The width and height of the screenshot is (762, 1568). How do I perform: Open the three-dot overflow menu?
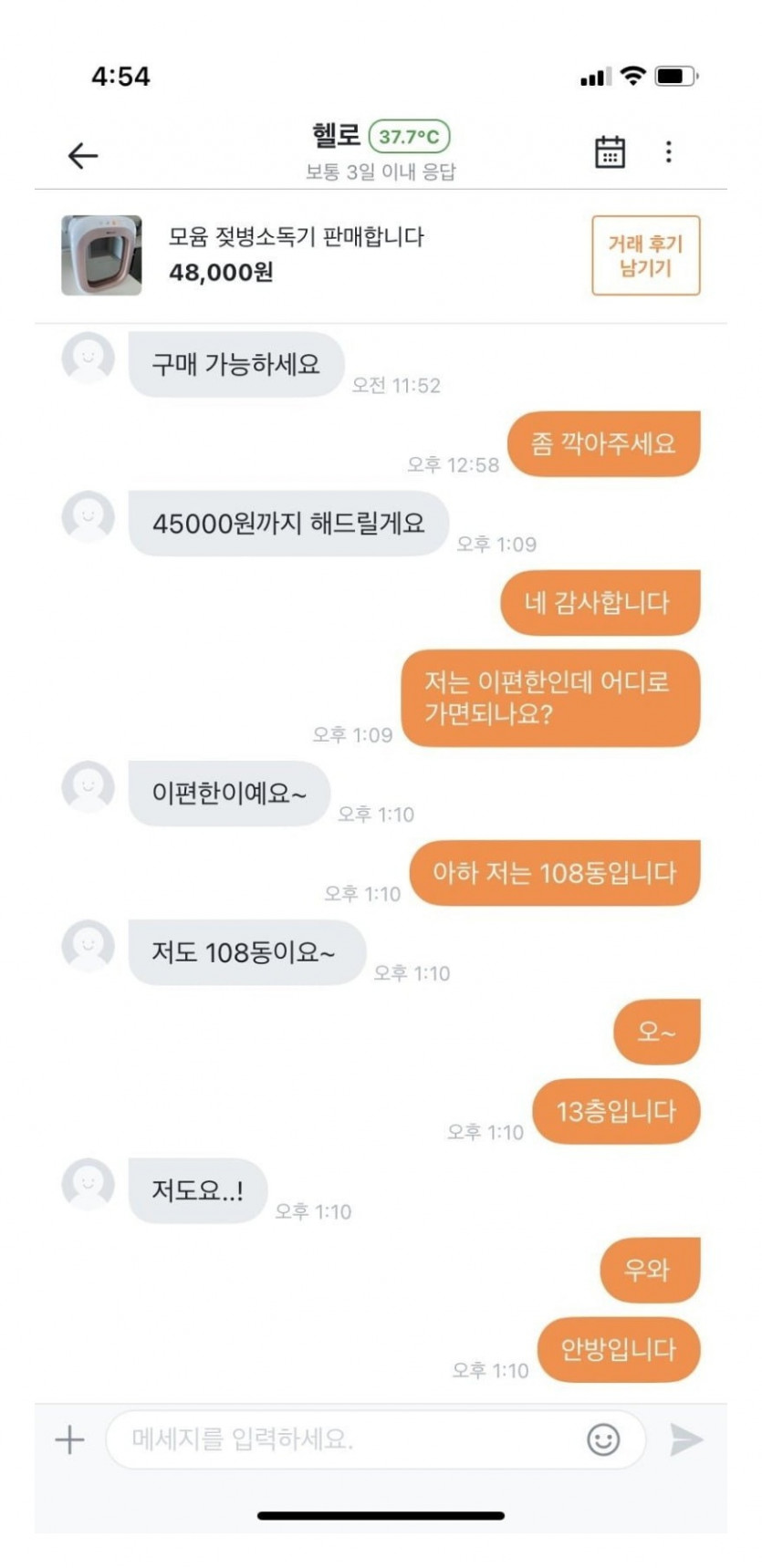669,152
